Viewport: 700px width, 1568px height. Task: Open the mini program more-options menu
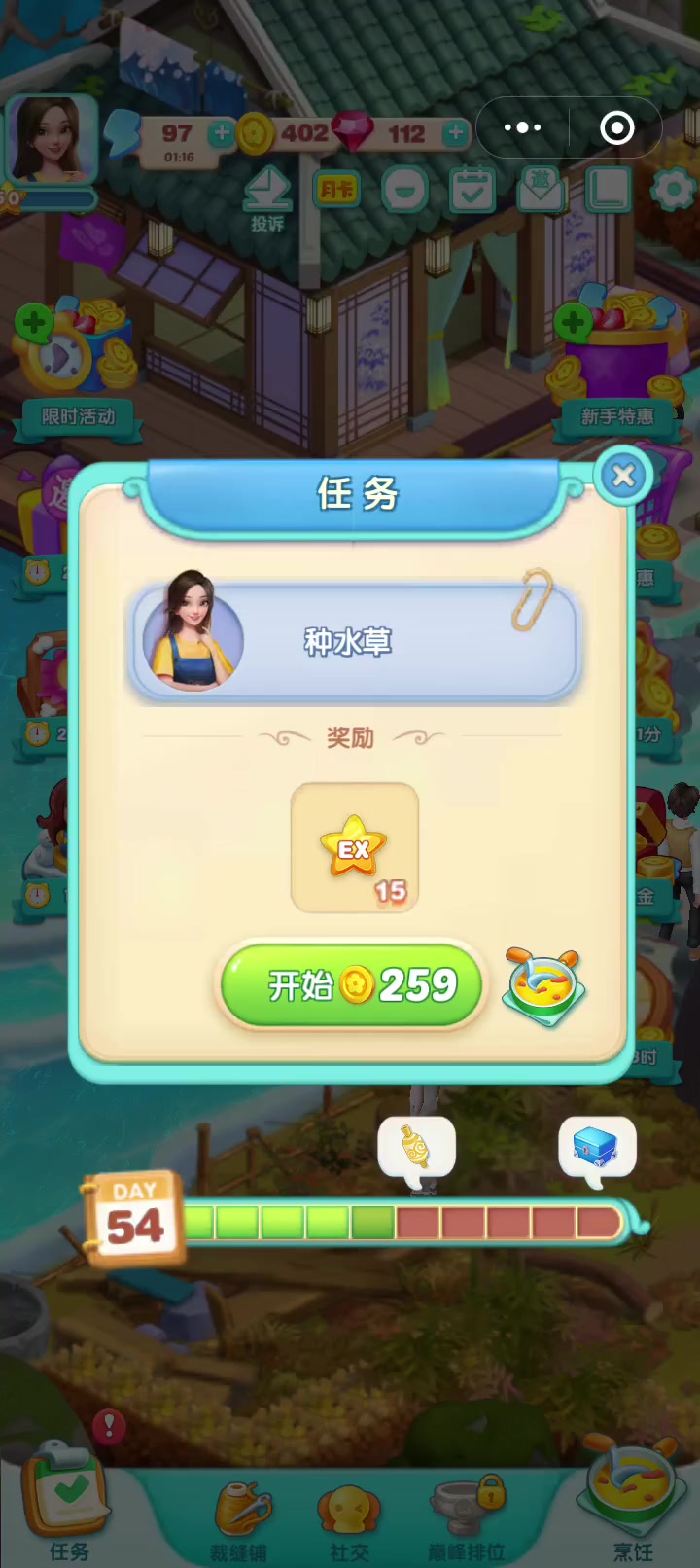click(522, 127)
